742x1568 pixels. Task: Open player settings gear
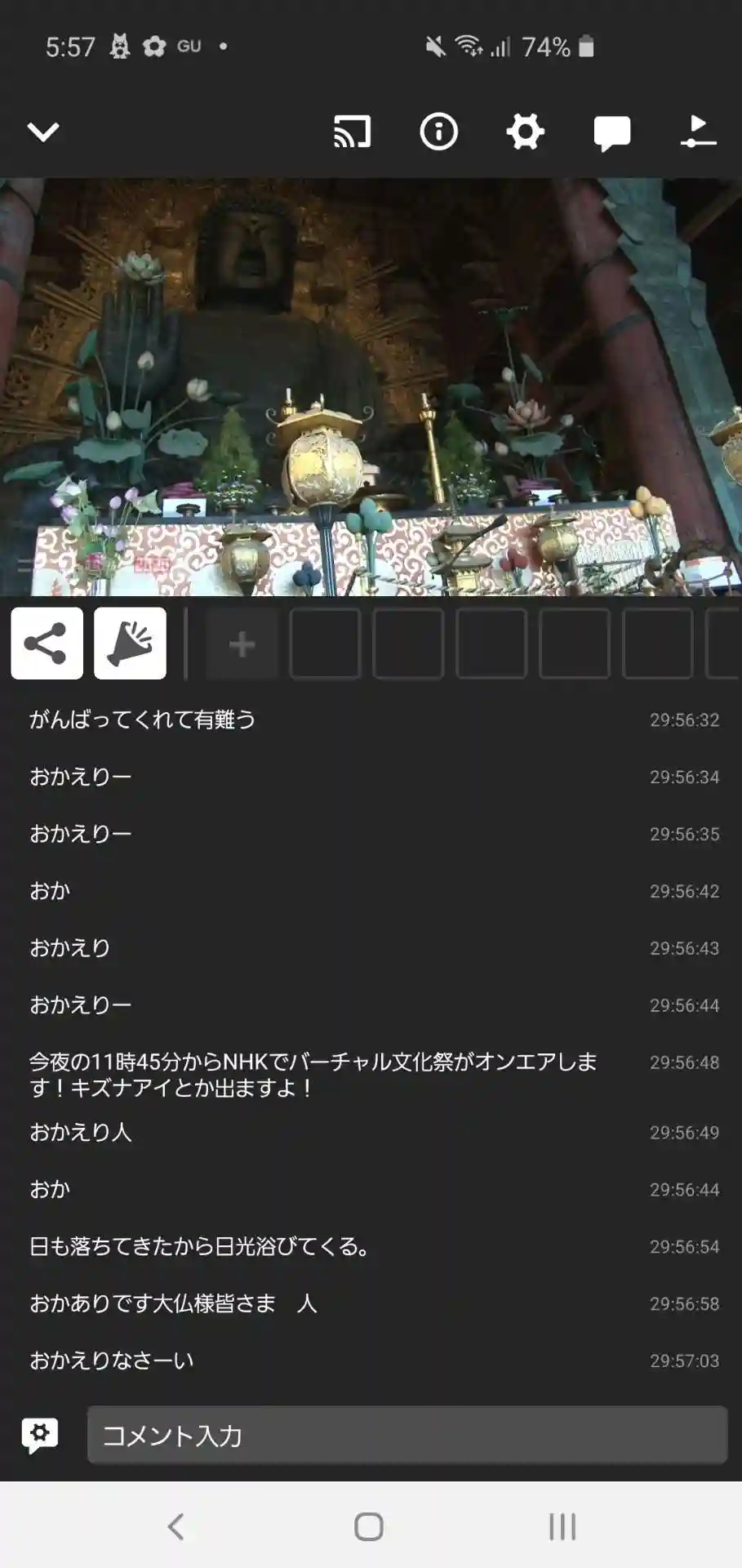coord(525,131)
